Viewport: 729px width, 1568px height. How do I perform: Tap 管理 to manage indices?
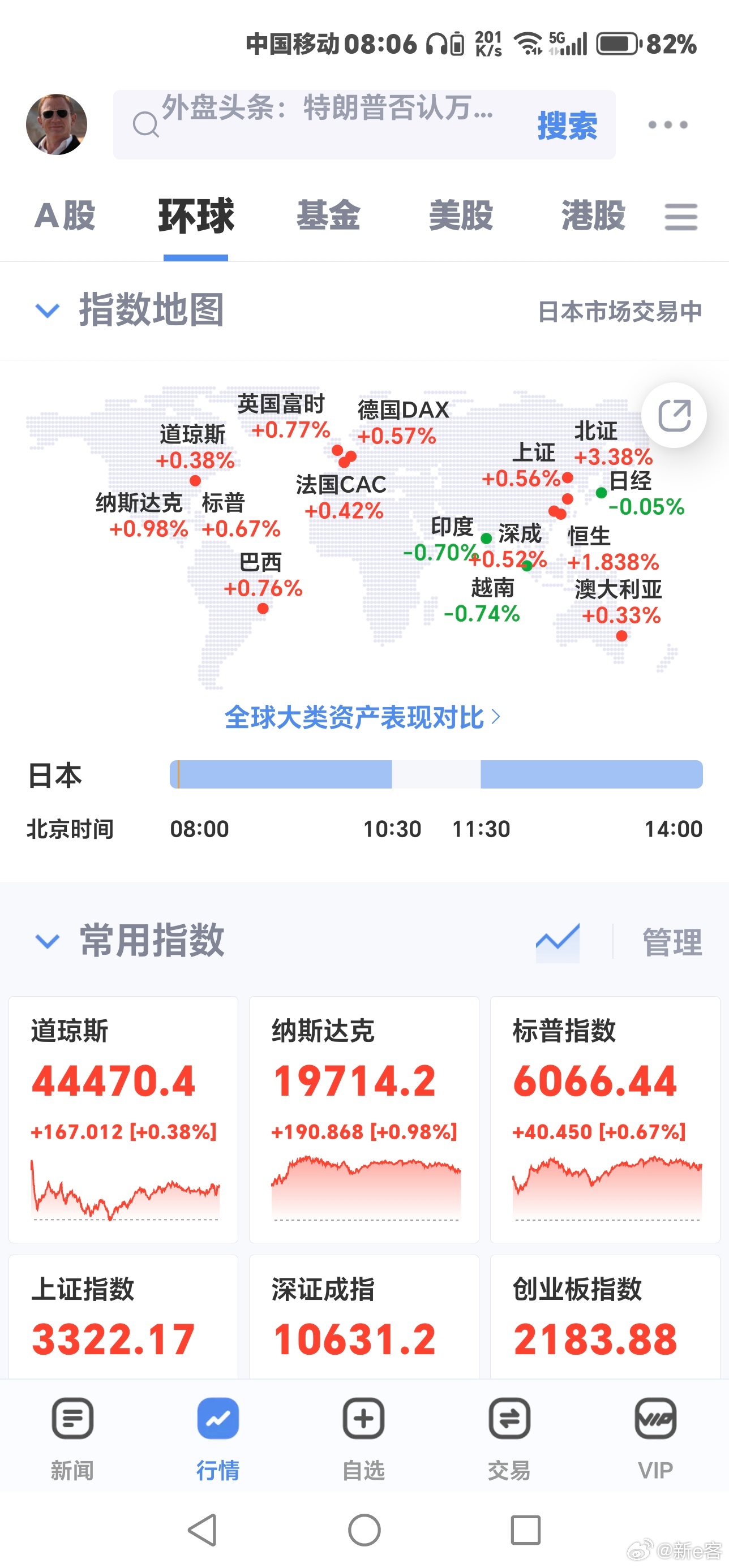tap(672, 942)
